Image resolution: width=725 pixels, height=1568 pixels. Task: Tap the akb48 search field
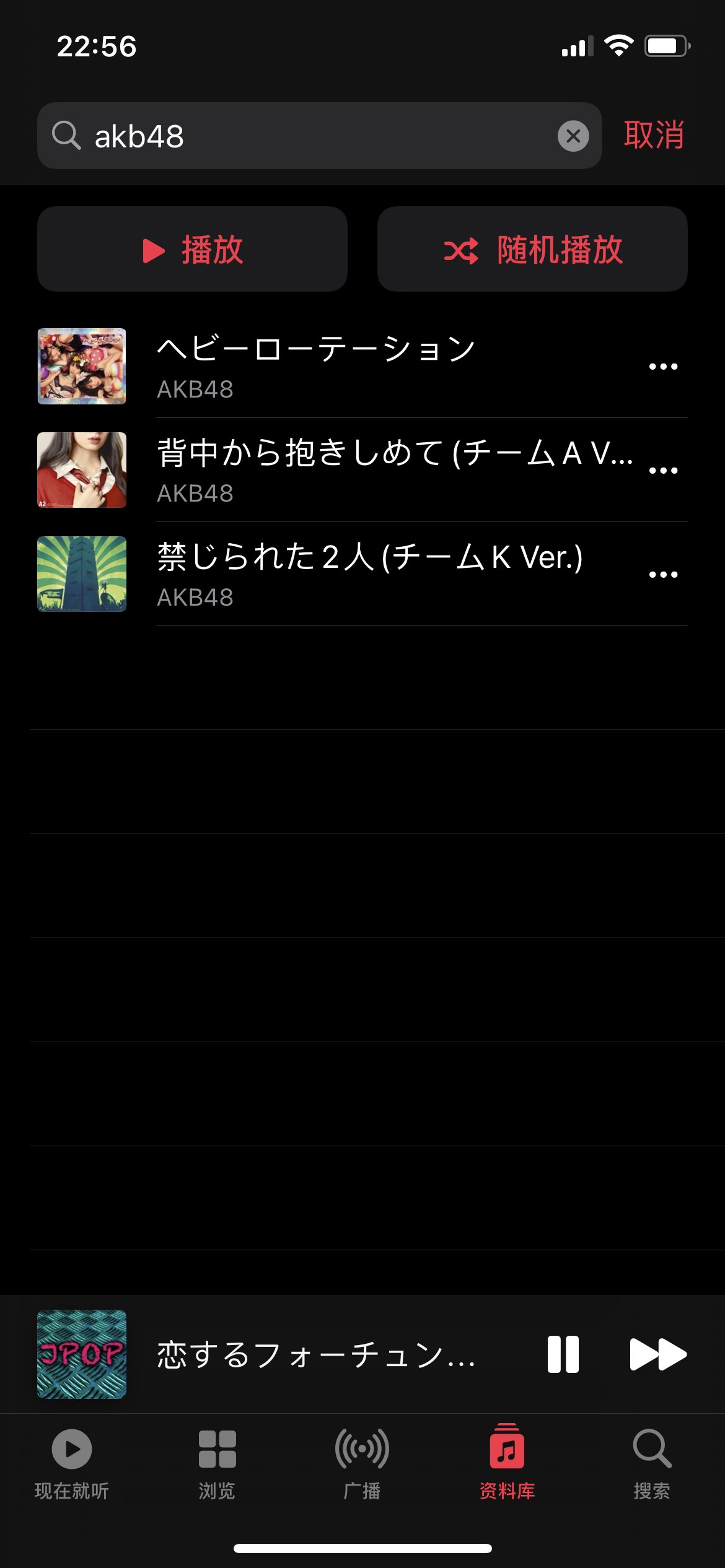pyautogui.click(x=310, y=136)
